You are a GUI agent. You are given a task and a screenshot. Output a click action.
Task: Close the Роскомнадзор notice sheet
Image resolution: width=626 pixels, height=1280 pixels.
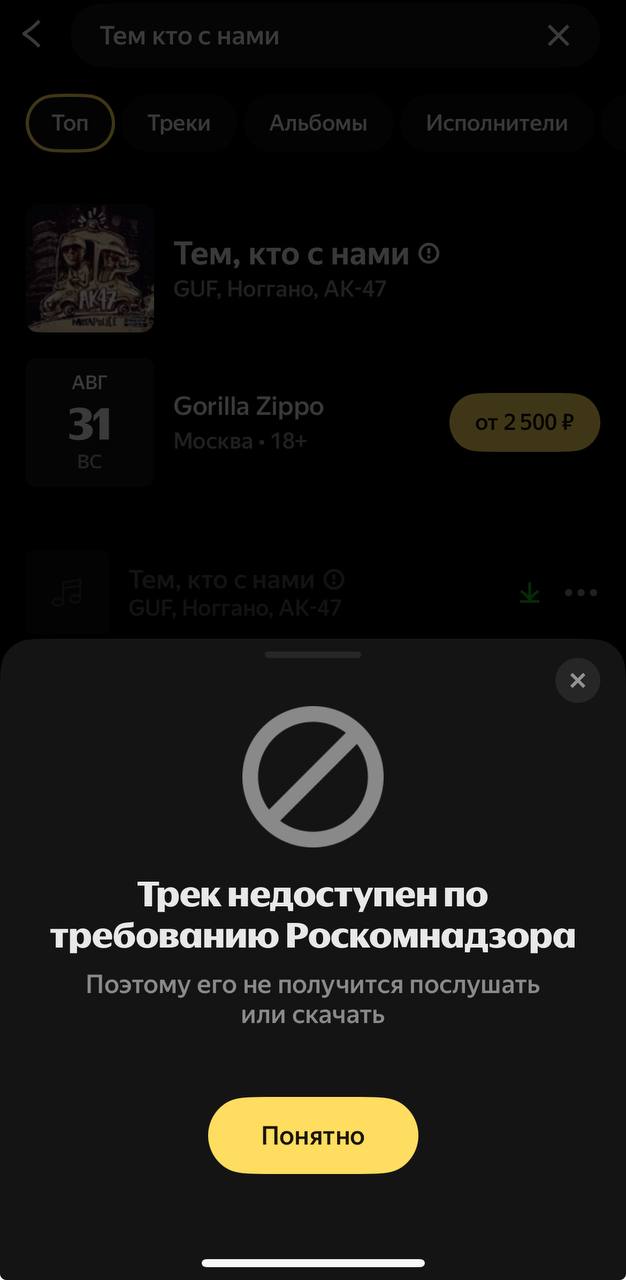(577, 681)
